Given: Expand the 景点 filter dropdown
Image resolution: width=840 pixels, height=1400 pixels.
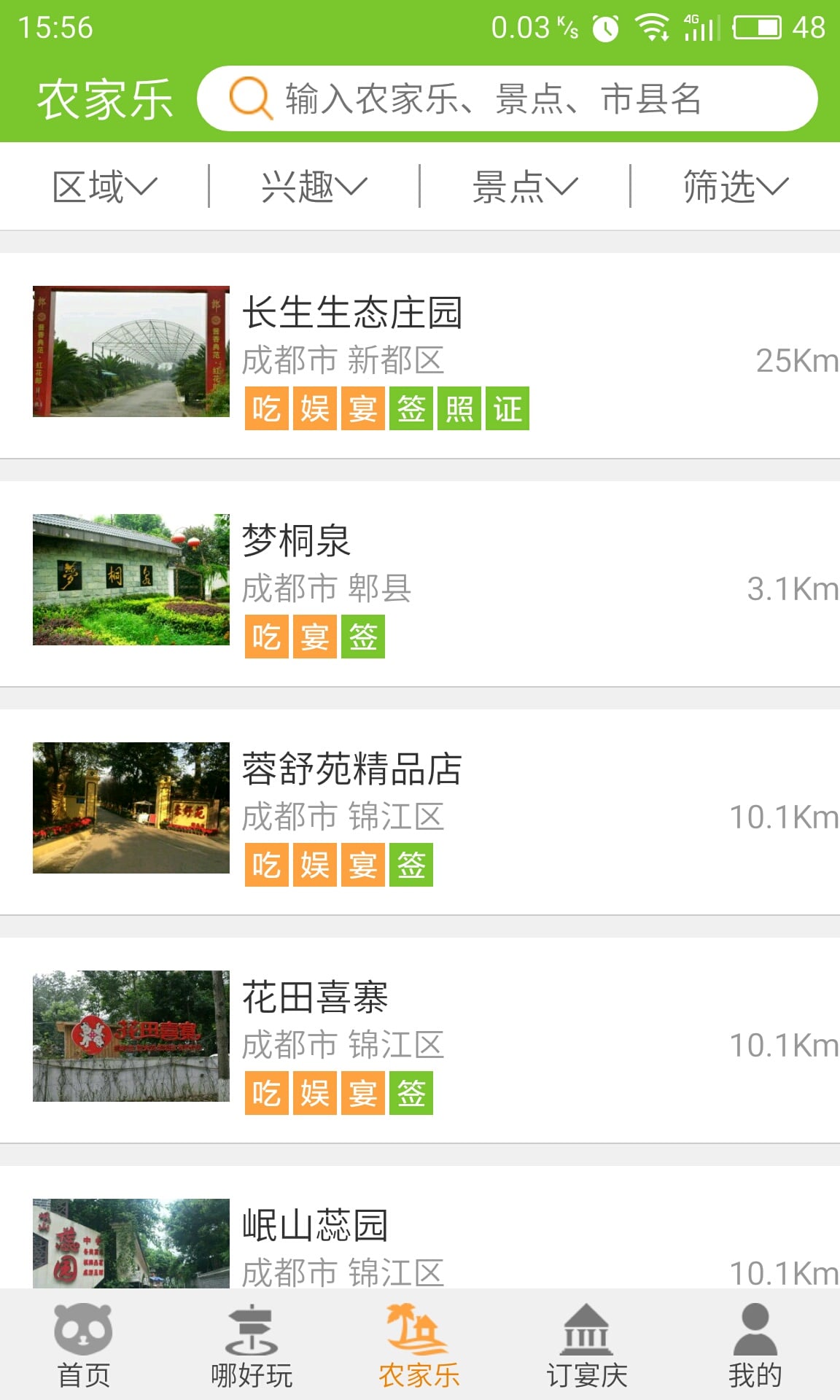Looking at the screenshot, I should (x=524, y=187).
